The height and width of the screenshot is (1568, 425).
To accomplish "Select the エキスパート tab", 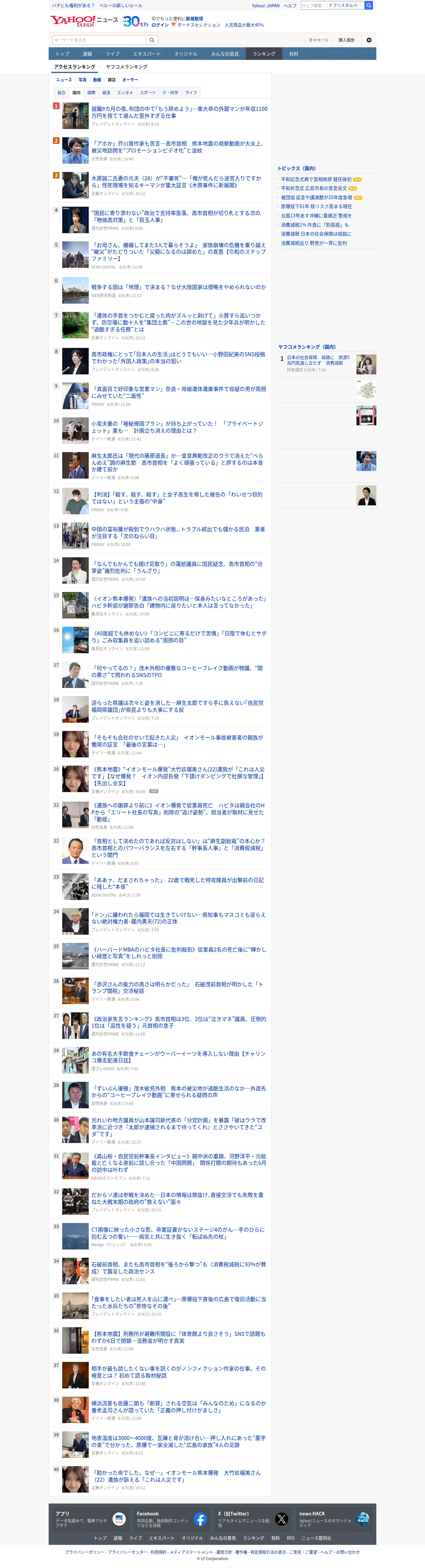I will point(147,54).
